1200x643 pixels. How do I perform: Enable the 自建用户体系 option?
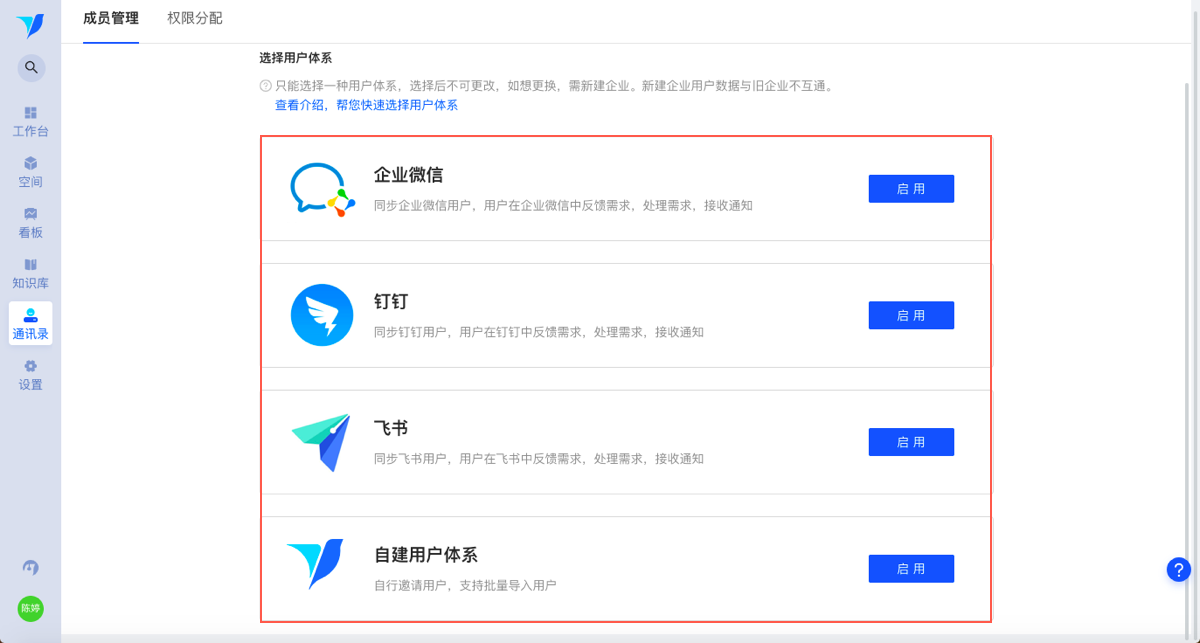(911, 568)
